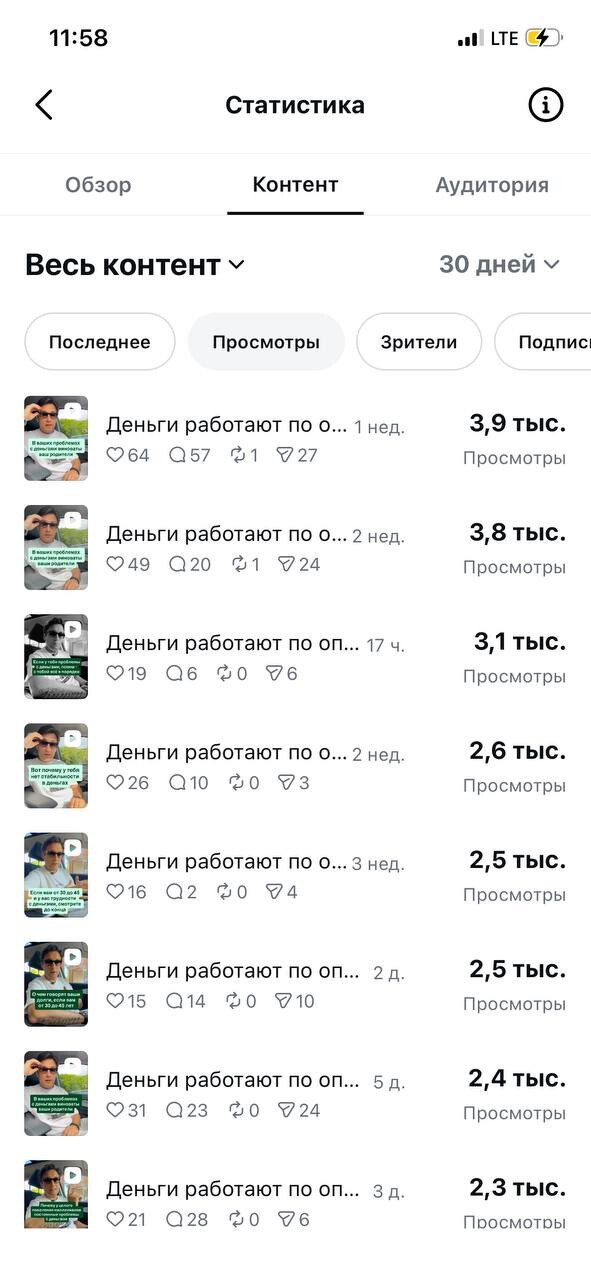
Task: Go back using the arrow
Action: [44, 105]
